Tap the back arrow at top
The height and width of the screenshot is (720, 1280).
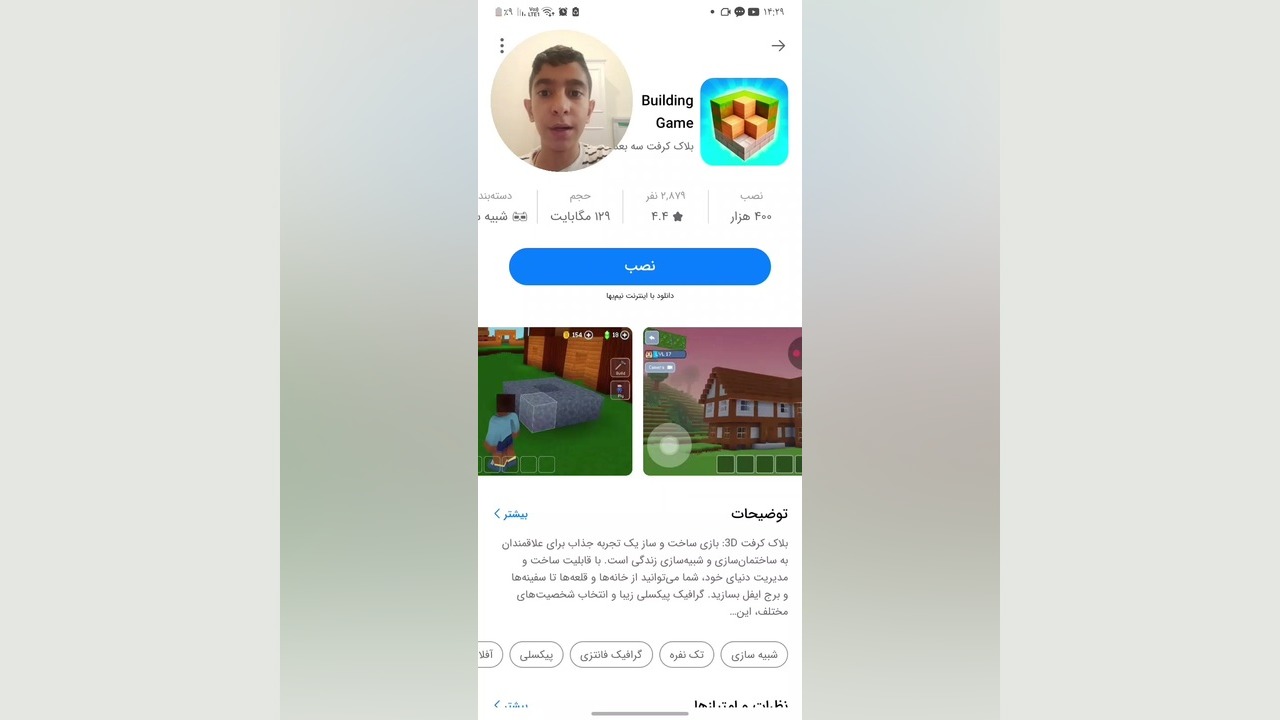[778, 46]
